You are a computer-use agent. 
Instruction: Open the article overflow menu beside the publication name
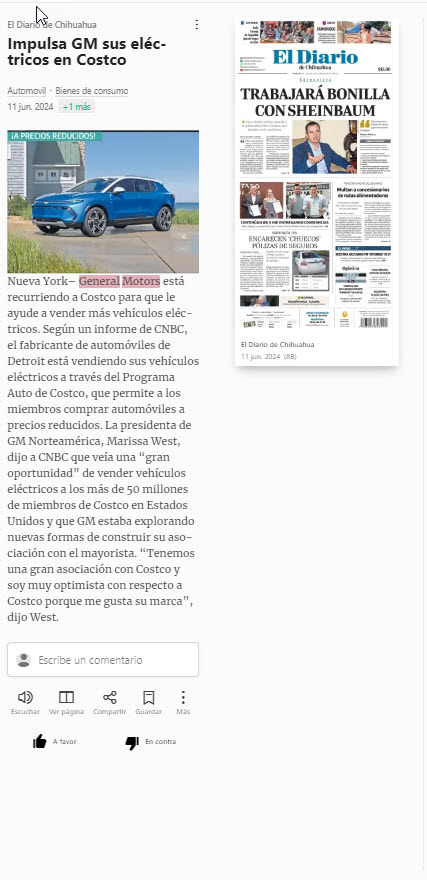(196, 24)
